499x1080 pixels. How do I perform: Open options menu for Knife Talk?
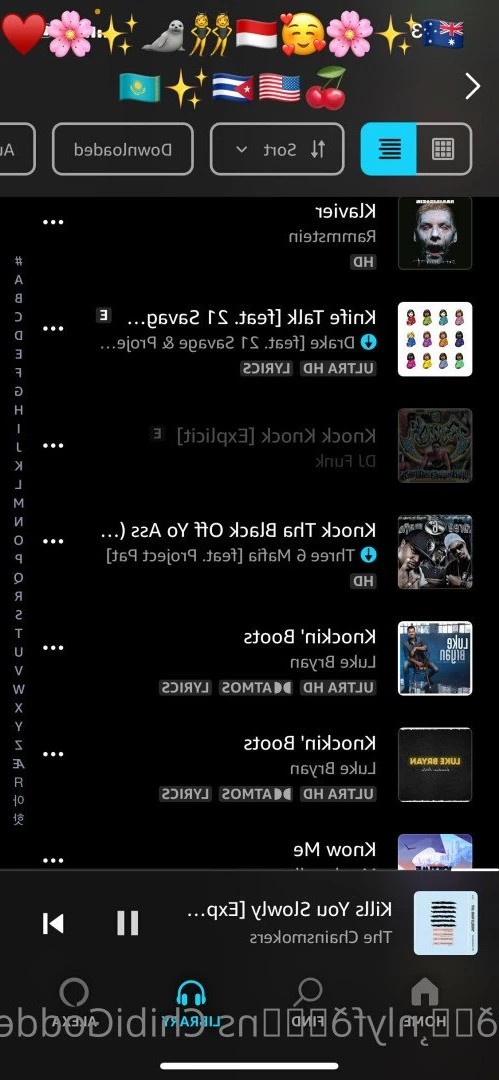pyautogui.click(x=53, y=329)
